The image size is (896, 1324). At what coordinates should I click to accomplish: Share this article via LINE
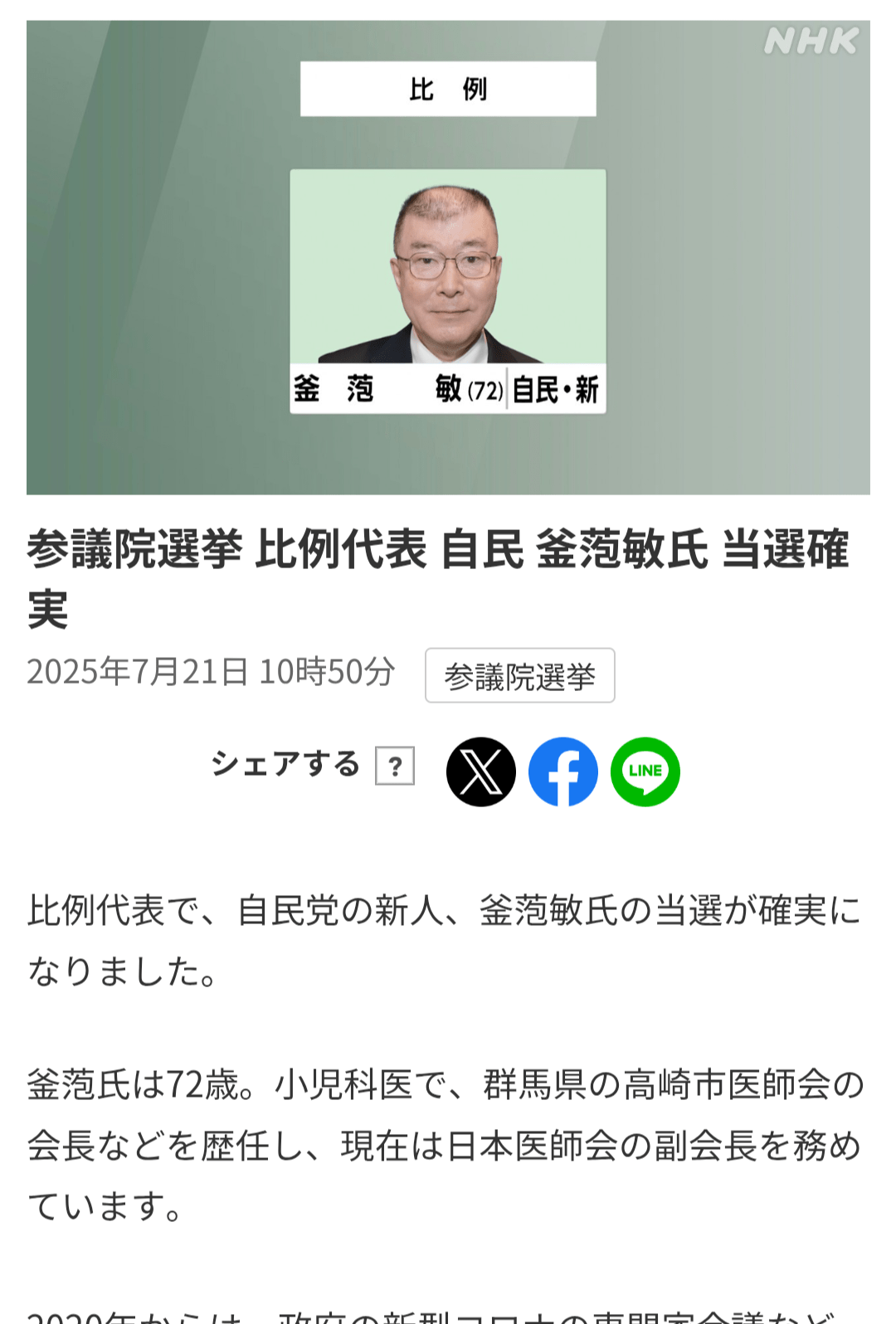[645, 772]
